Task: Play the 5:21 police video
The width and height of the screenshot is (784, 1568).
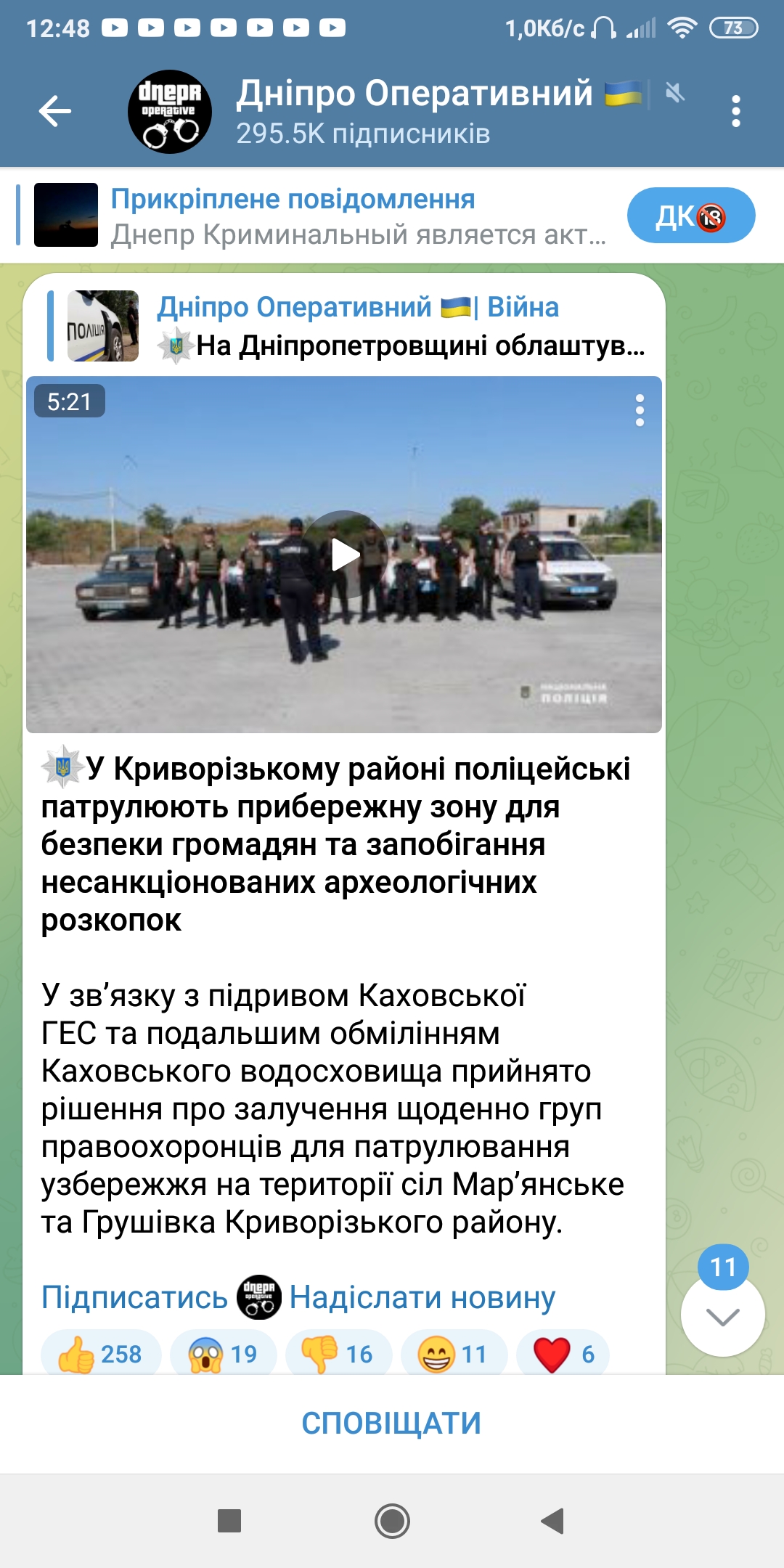Action: tap(344, 555)
